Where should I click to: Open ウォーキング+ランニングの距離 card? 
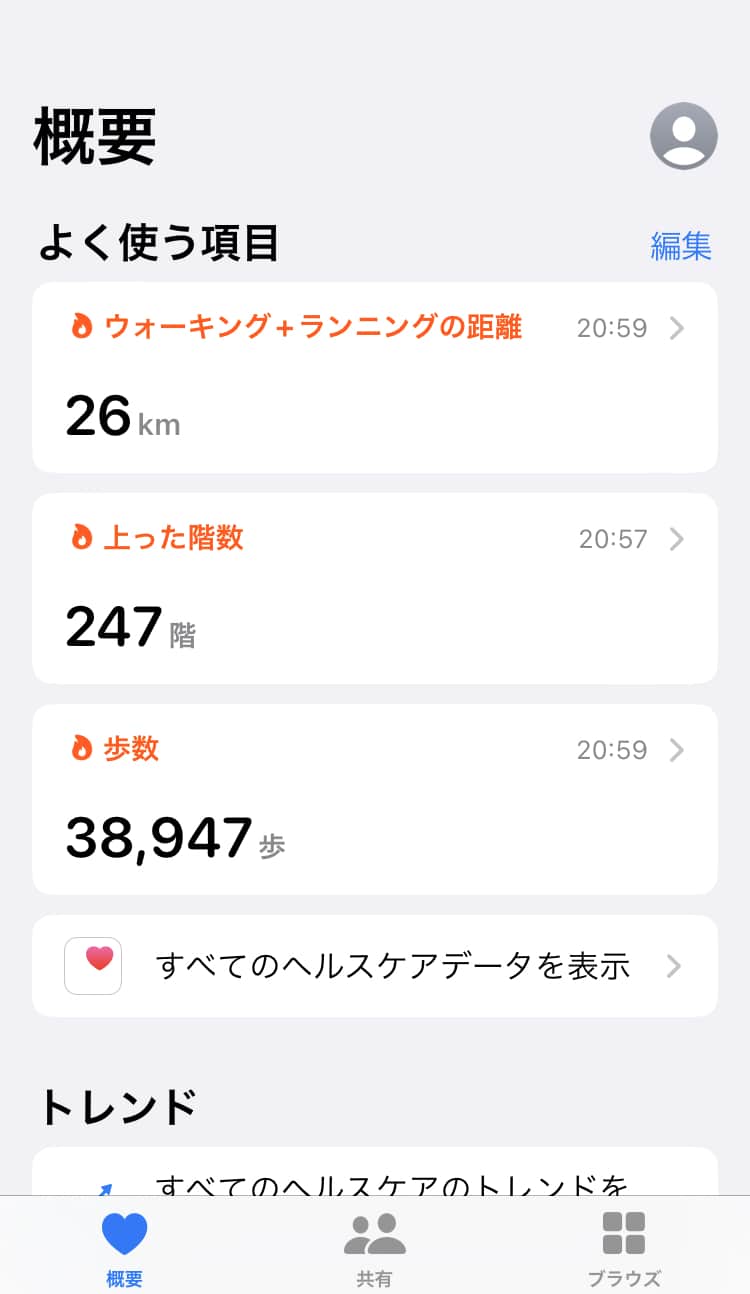375,377
